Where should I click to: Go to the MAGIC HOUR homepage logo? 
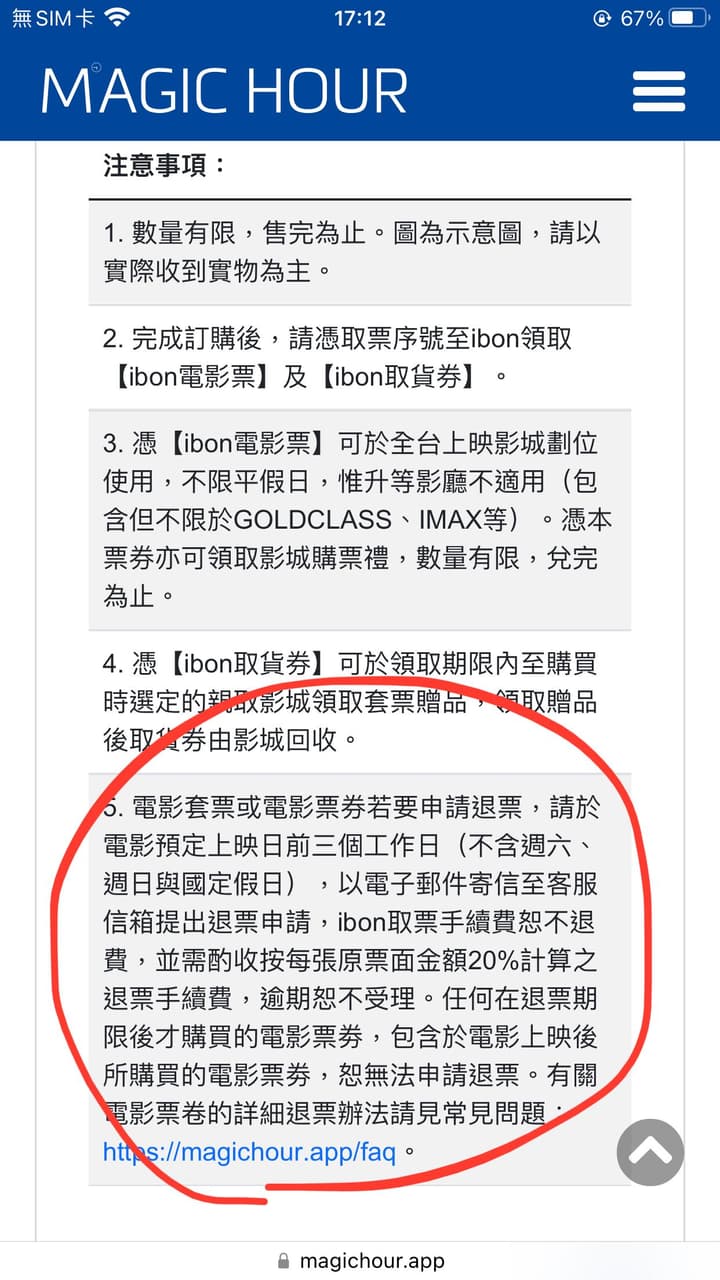[224, 91]
